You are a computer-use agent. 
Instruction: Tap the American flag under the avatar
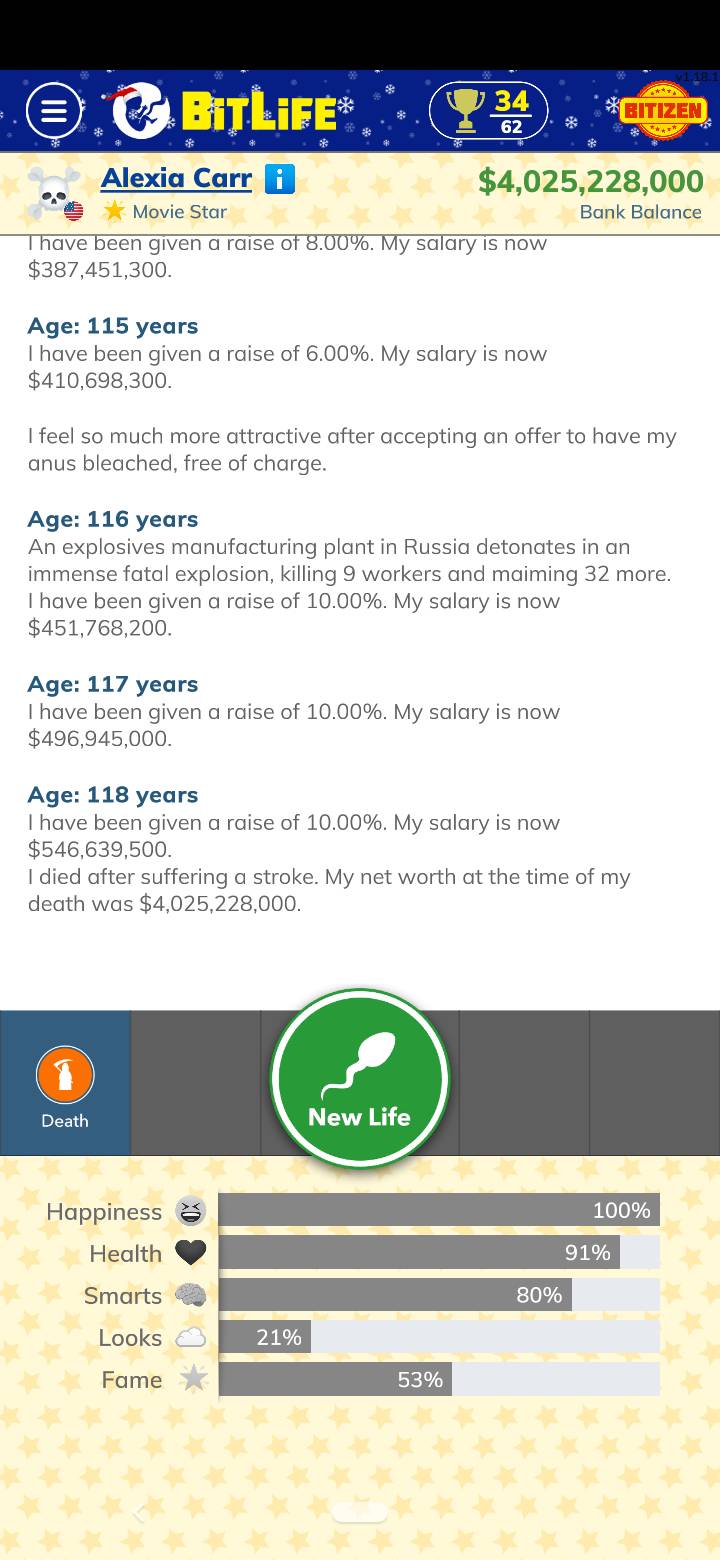click(72, 211)
